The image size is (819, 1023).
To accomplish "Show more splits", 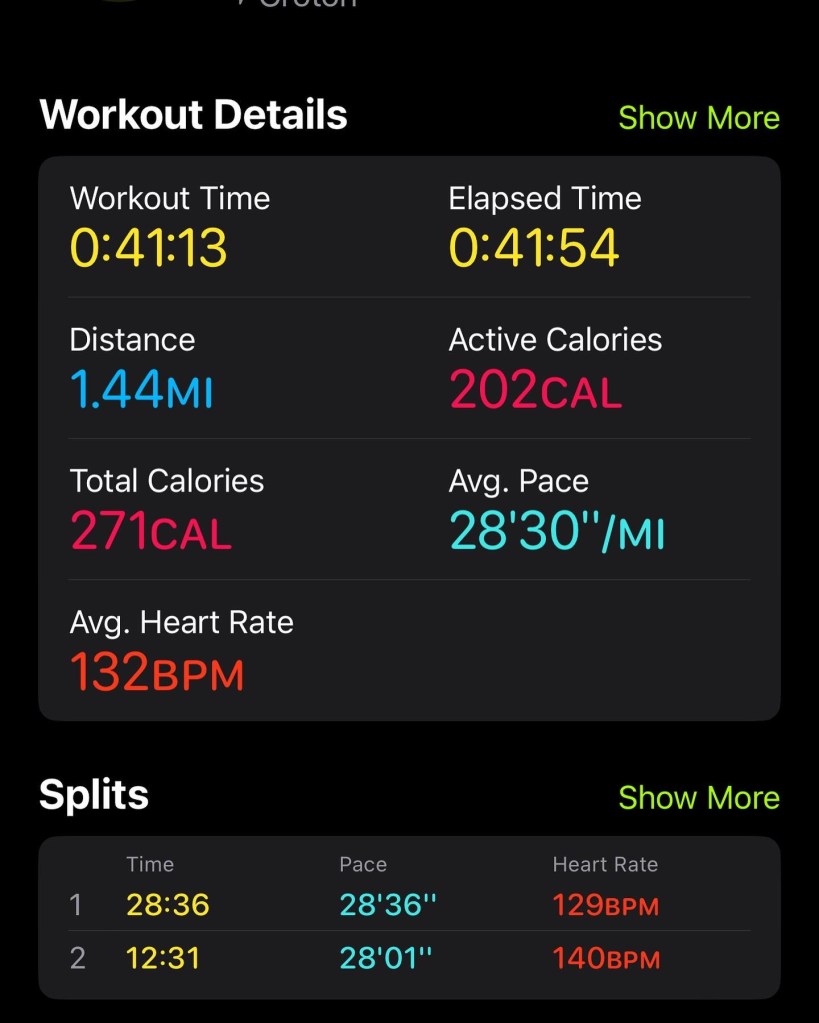I will pyautogui.click(x=698, y=798).
